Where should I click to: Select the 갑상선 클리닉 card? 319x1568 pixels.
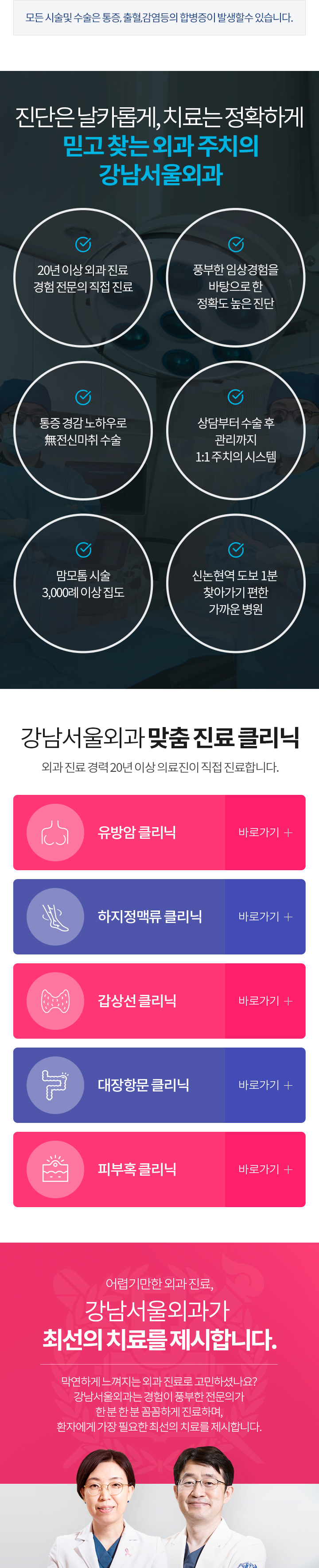[159, 1001]
